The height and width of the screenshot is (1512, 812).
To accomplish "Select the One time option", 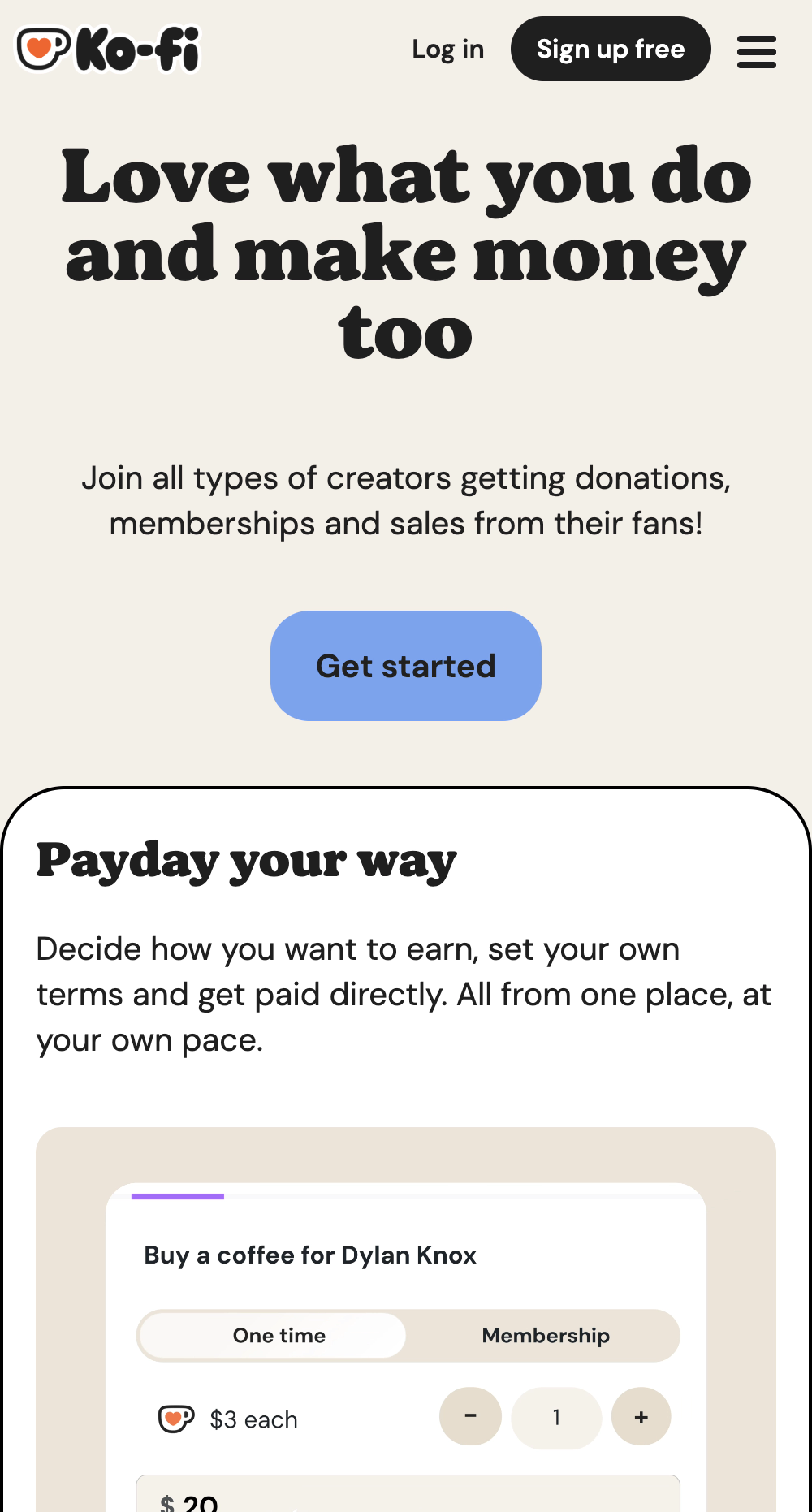I will [279, 1335].
